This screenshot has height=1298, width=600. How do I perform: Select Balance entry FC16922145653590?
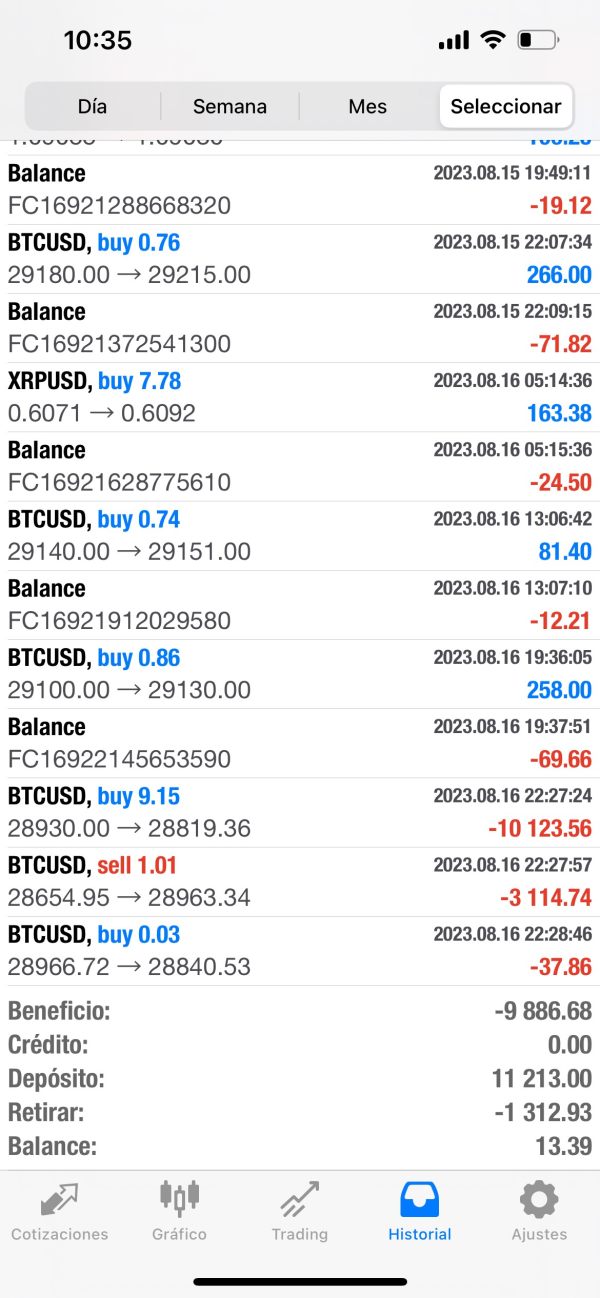[300, 743]
